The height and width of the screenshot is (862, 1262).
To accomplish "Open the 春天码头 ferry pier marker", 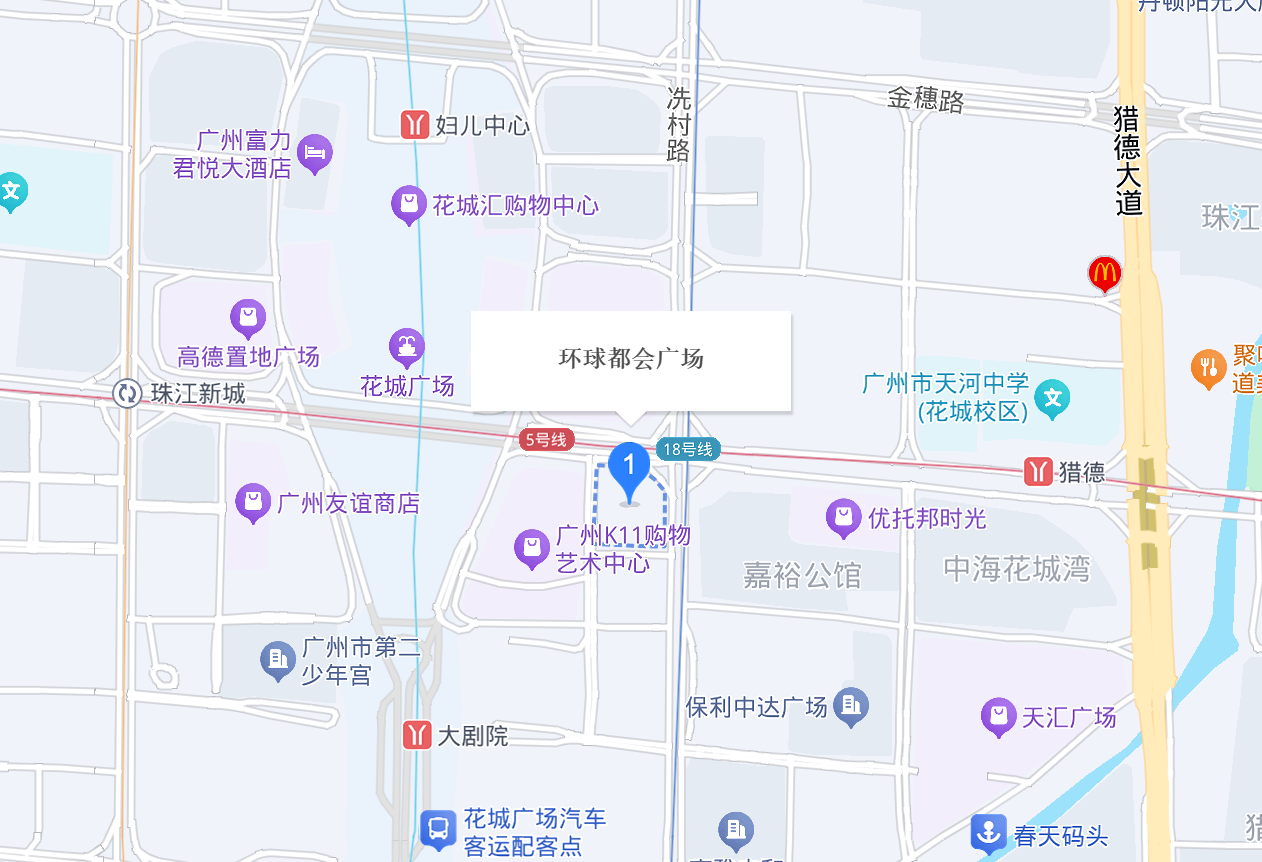I will pyautogui.click(x=989, y=833).
